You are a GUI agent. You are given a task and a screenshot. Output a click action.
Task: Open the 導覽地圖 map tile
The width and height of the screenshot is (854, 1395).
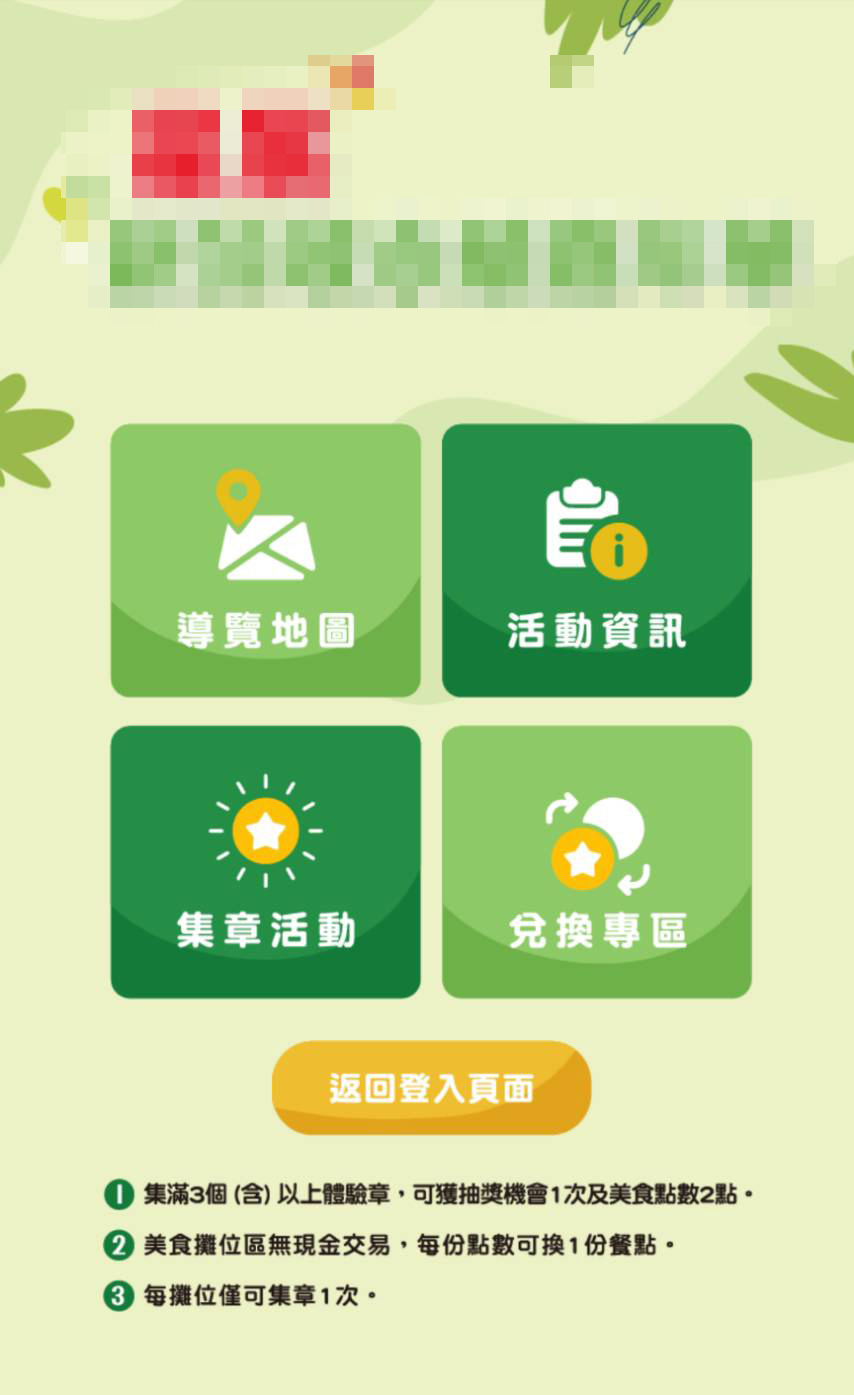pos(265,560)
